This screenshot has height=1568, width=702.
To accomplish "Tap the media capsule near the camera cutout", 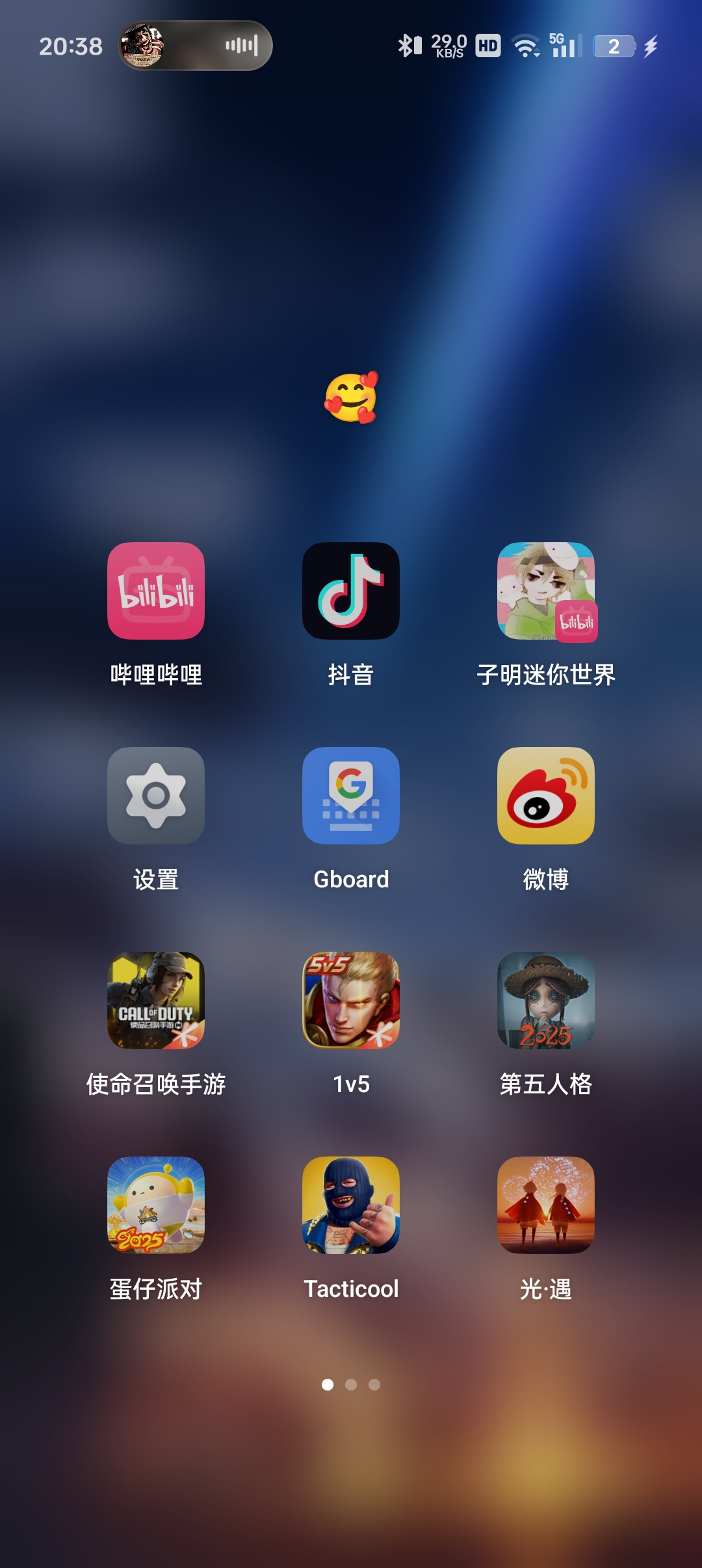I will pos(192,44).
